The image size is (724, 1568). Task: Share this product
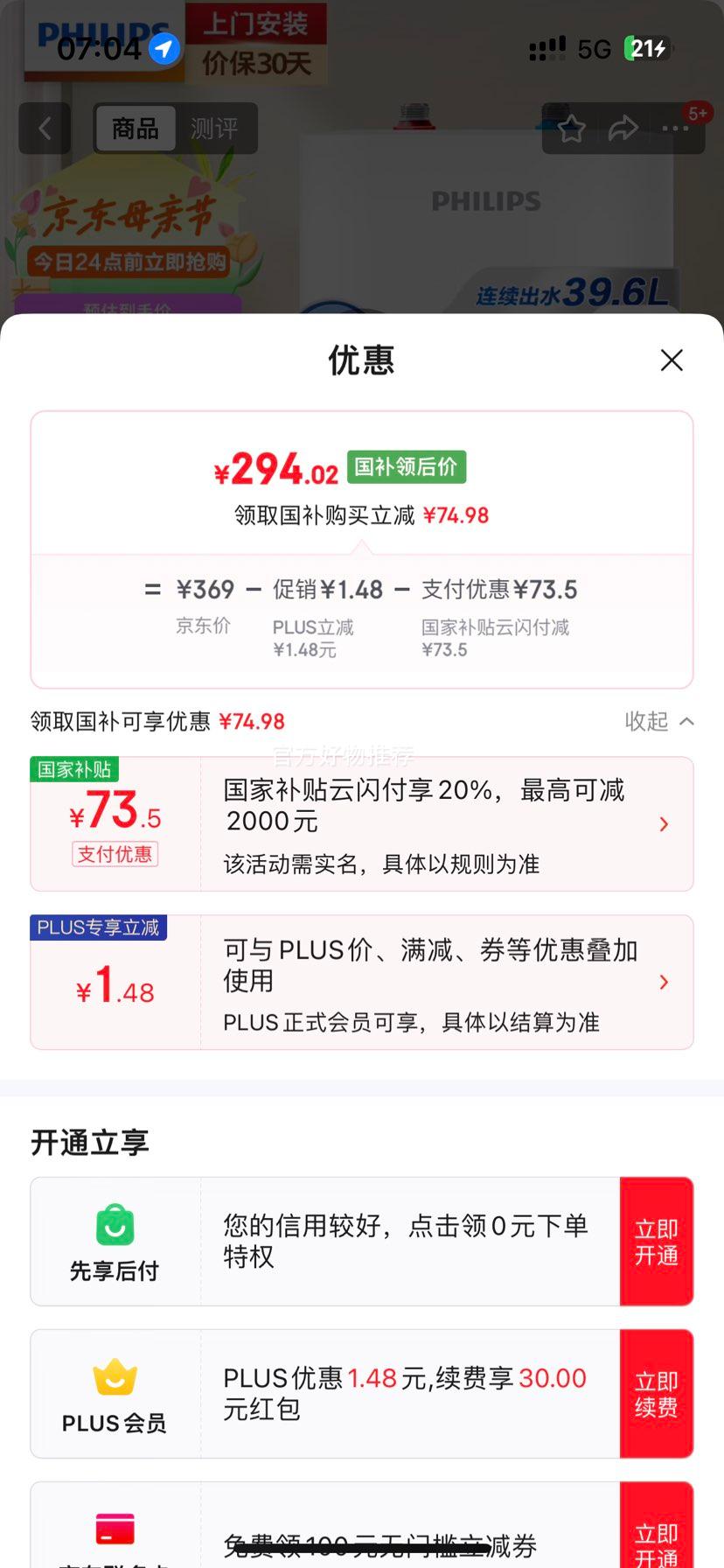(623, 129)
